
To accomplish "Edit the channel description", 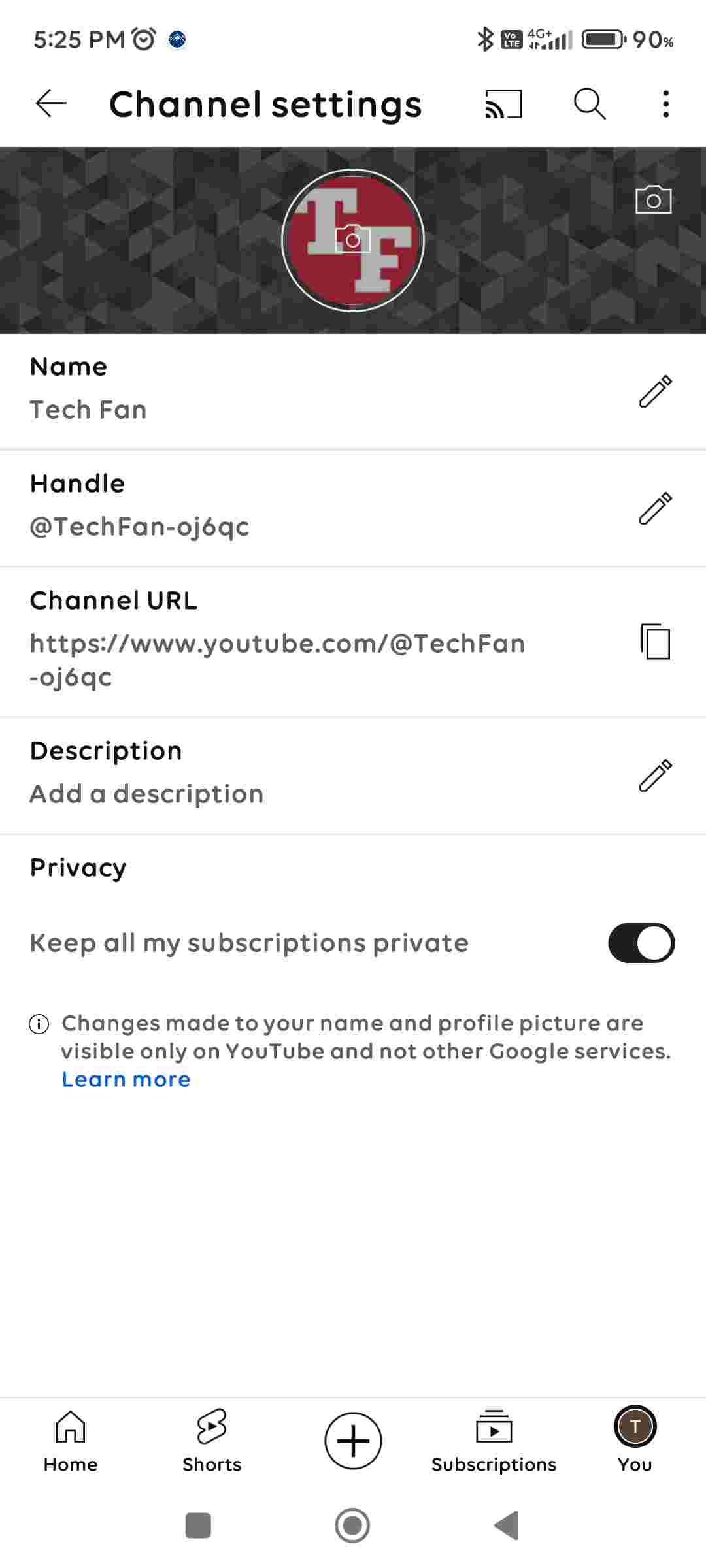I will pos(655,776).
